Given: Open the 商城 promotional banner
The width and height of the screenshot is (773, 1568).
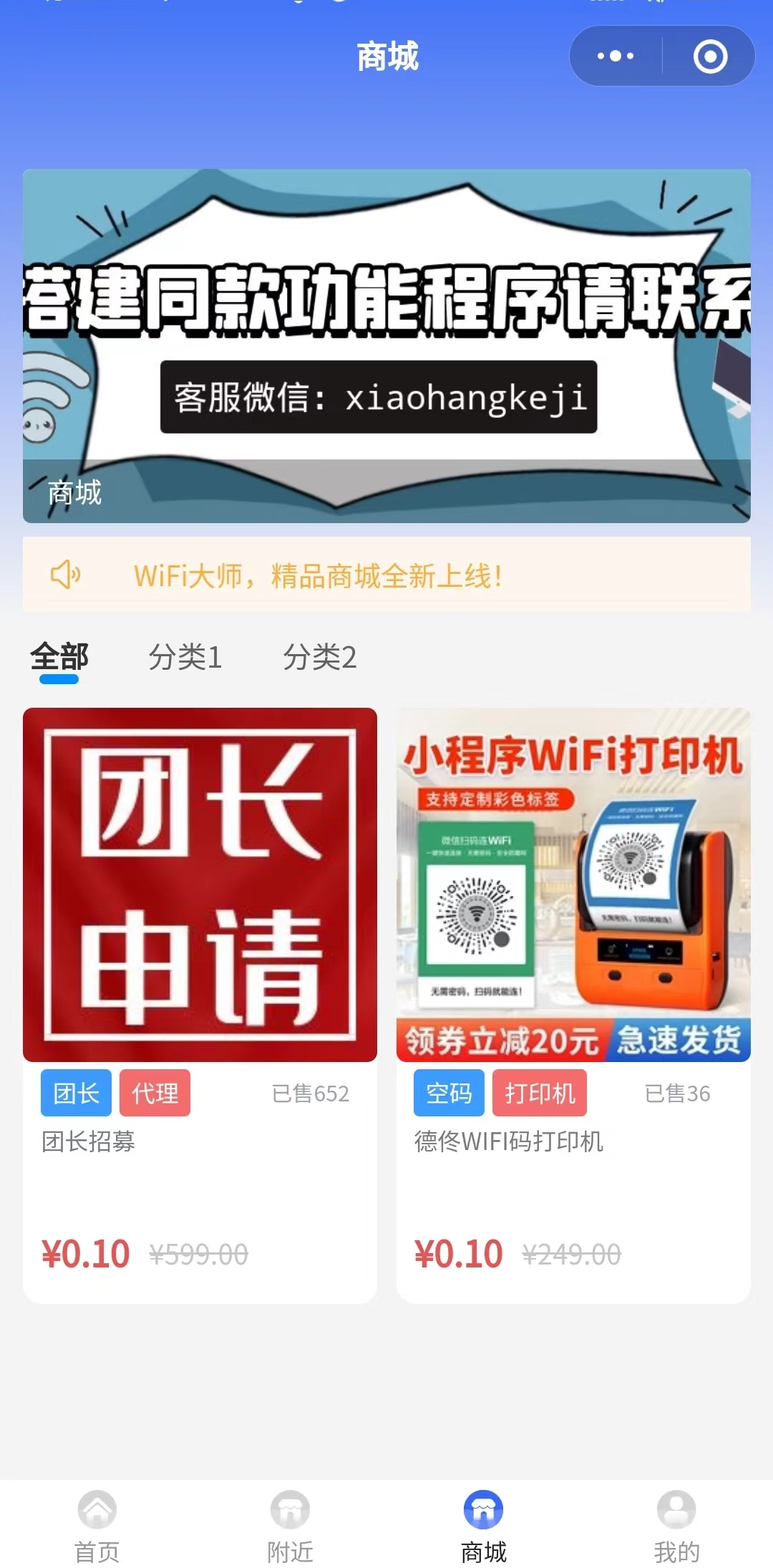Looking at the screenshot, I should click(386, 346).
